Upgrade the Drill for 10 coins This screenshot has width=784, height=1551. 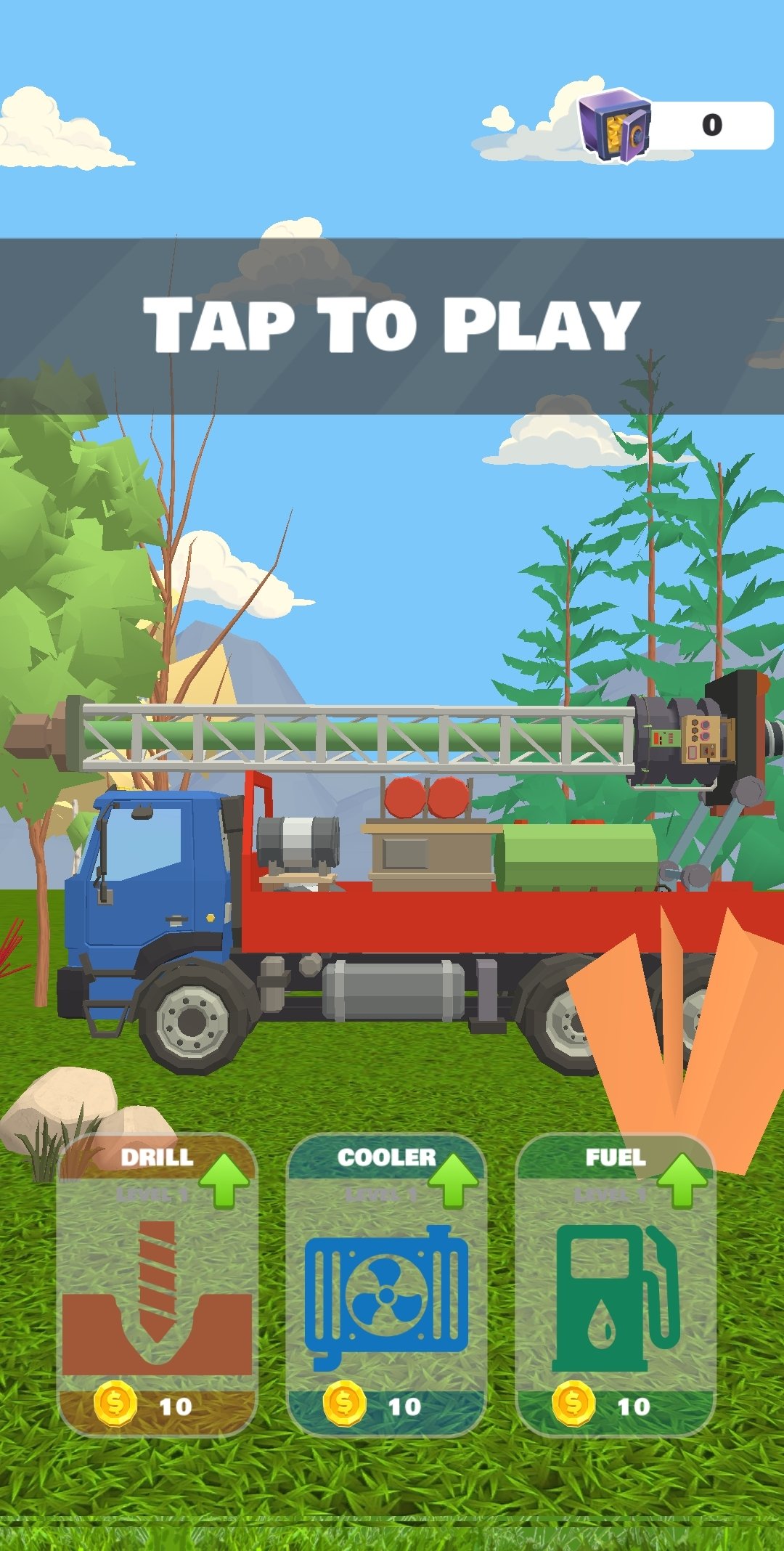point(157,1284)
